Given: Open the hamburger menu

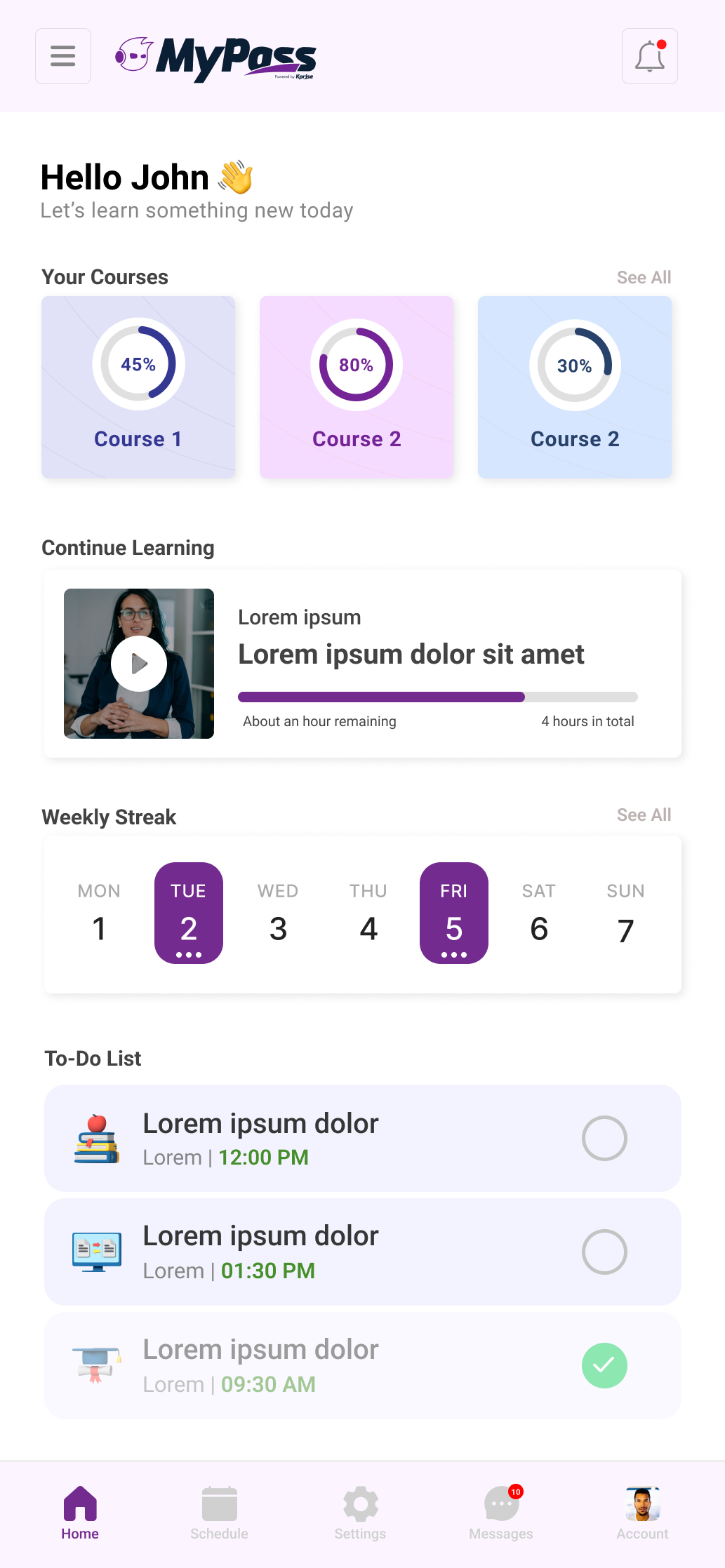Looking at the screenshot, I should click(x=62, y=56).
